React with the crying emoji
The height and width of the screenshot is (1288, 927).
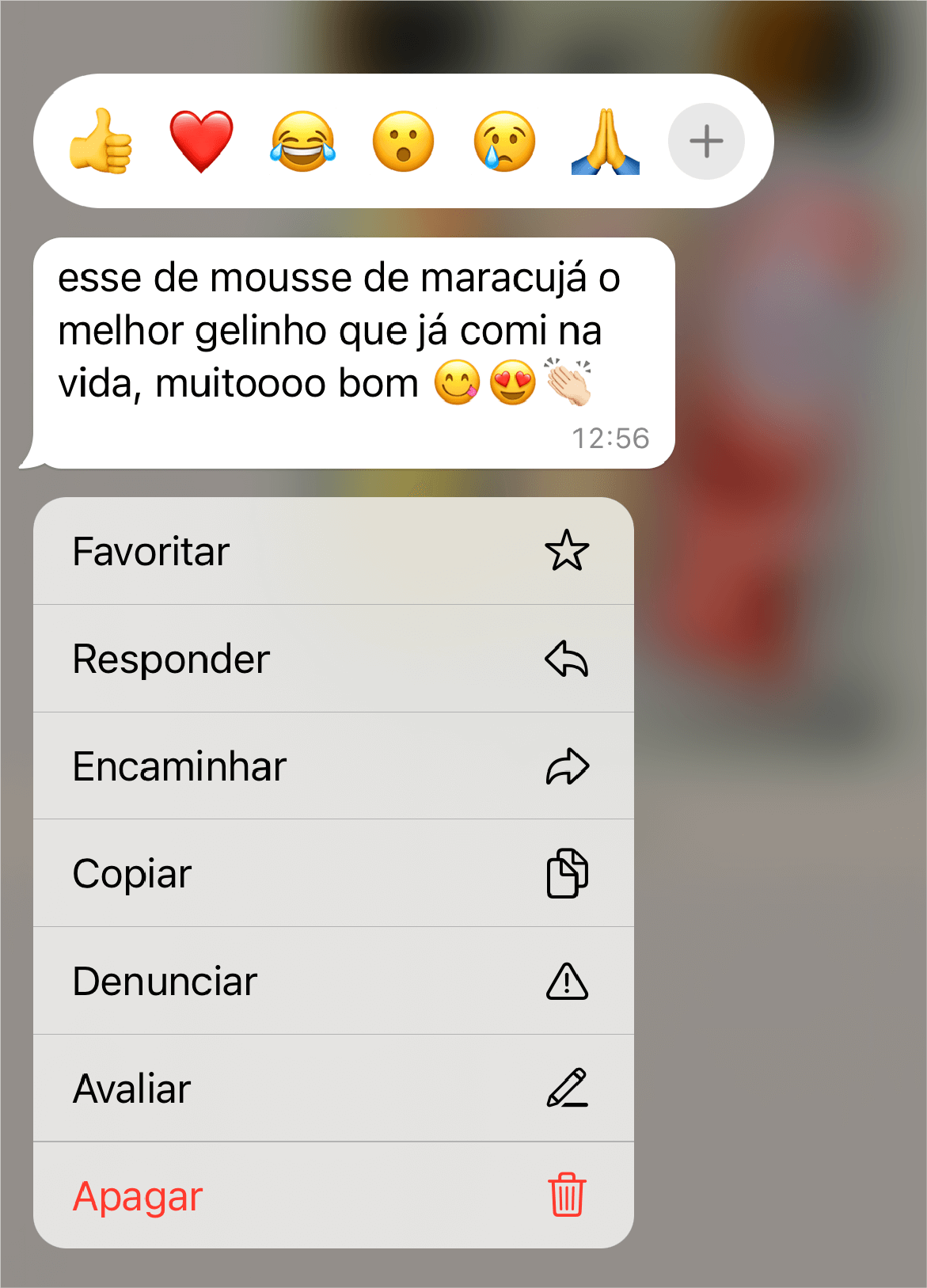point(504,141)
